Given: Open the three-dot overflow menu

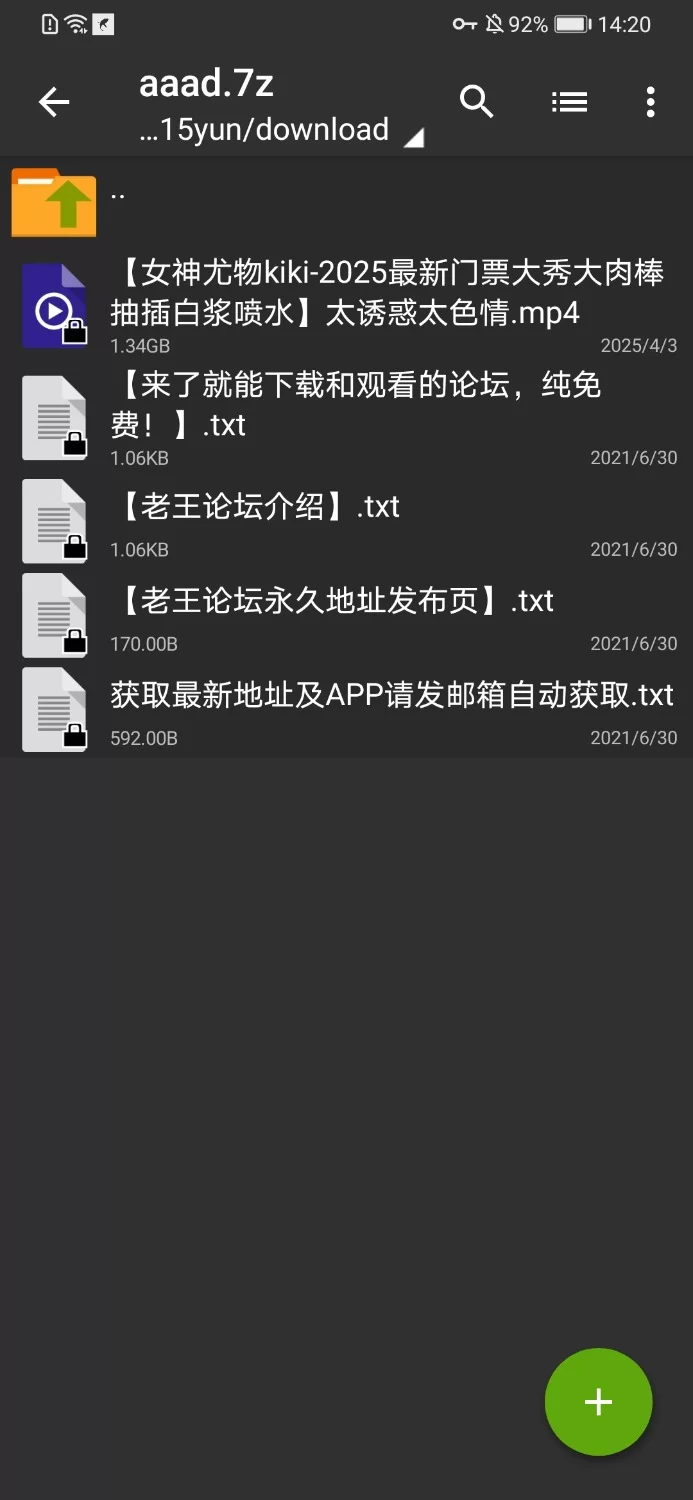Looking at the screenshot, I should pos(650,102).
